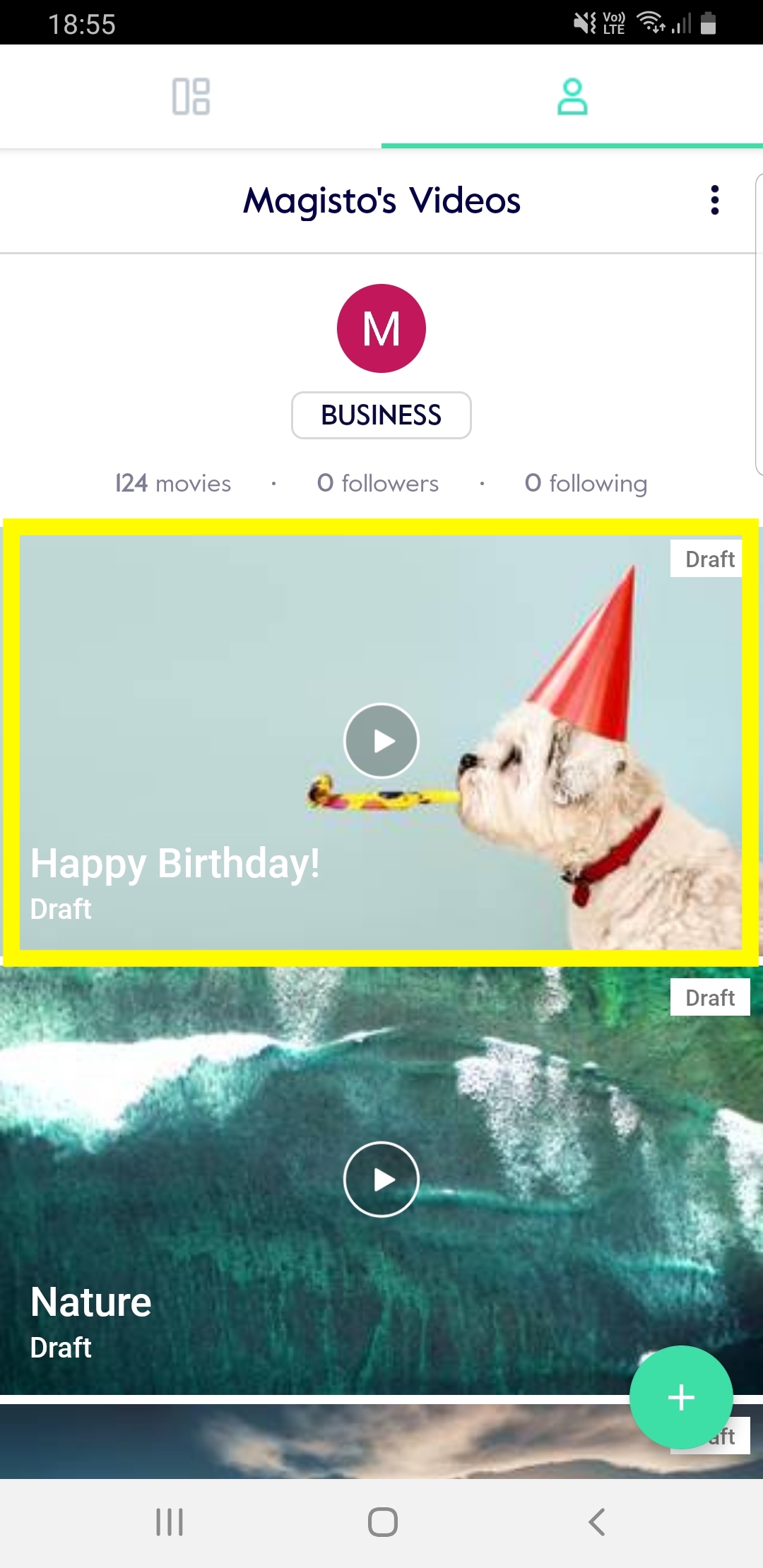
Task: View the 0 followers list
Action: (x=378, y=483)
